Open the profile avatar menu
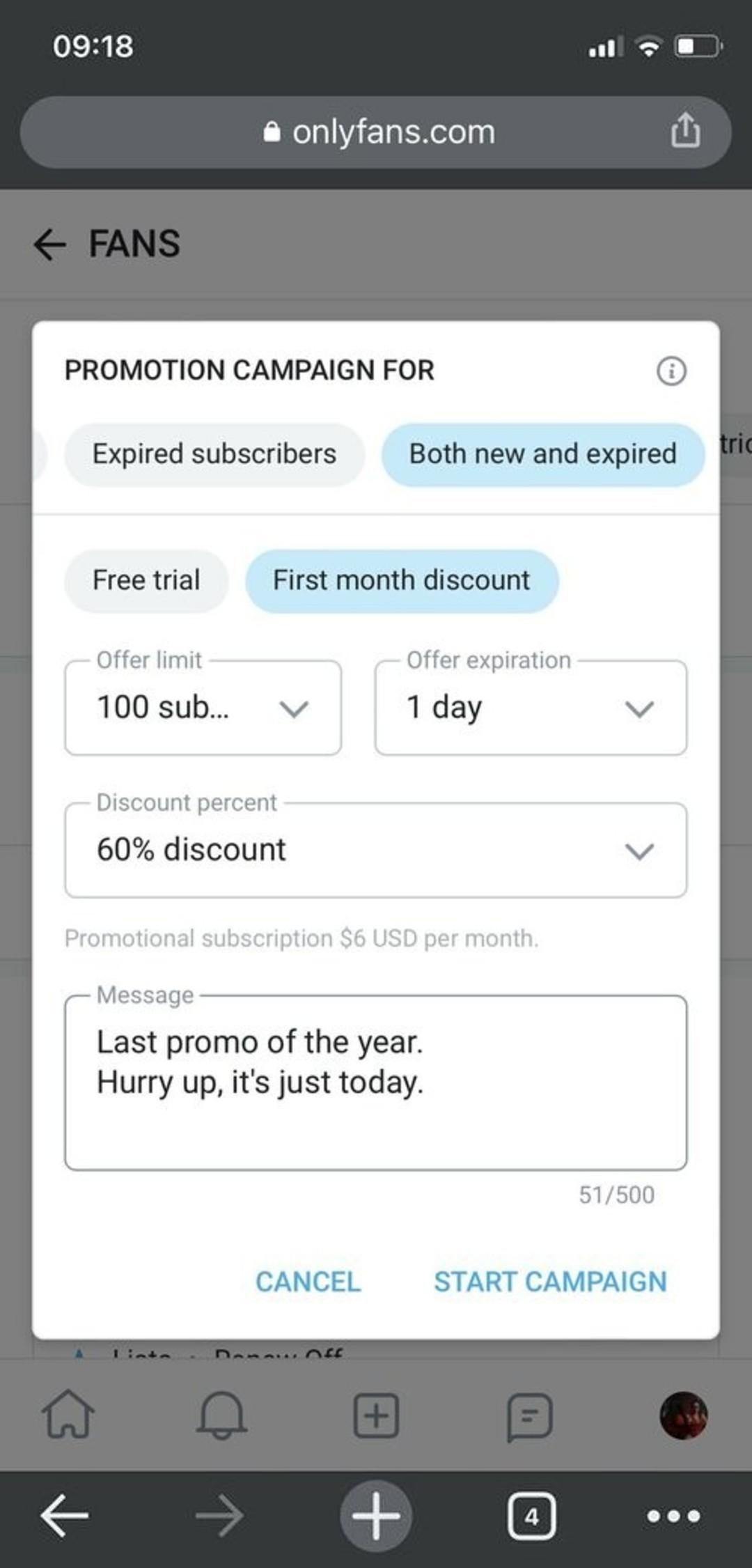 click(683, 1415)
